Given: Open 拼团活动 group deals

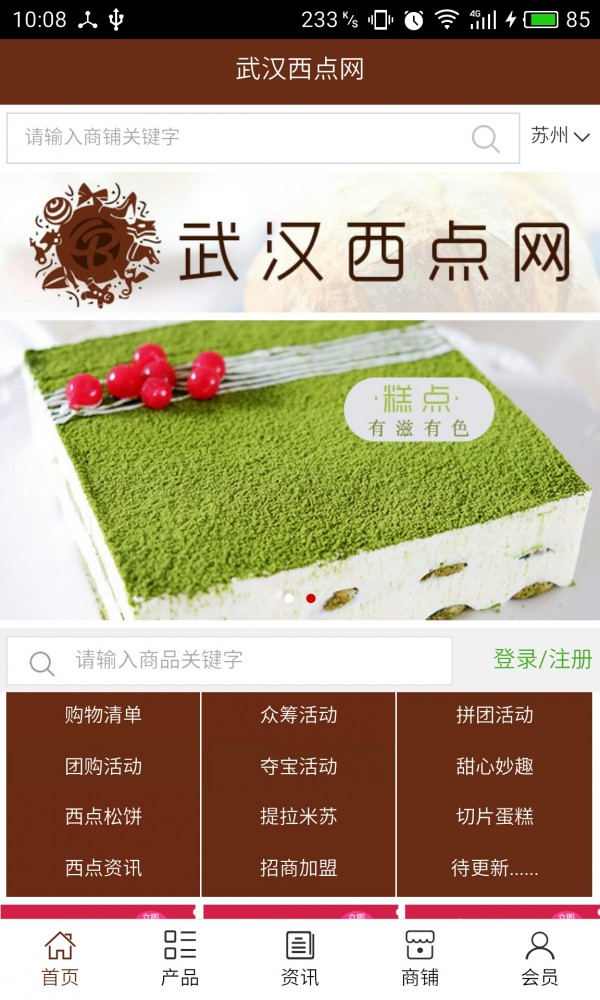Looking at the screenshot, I should click(x=494, y=715).
